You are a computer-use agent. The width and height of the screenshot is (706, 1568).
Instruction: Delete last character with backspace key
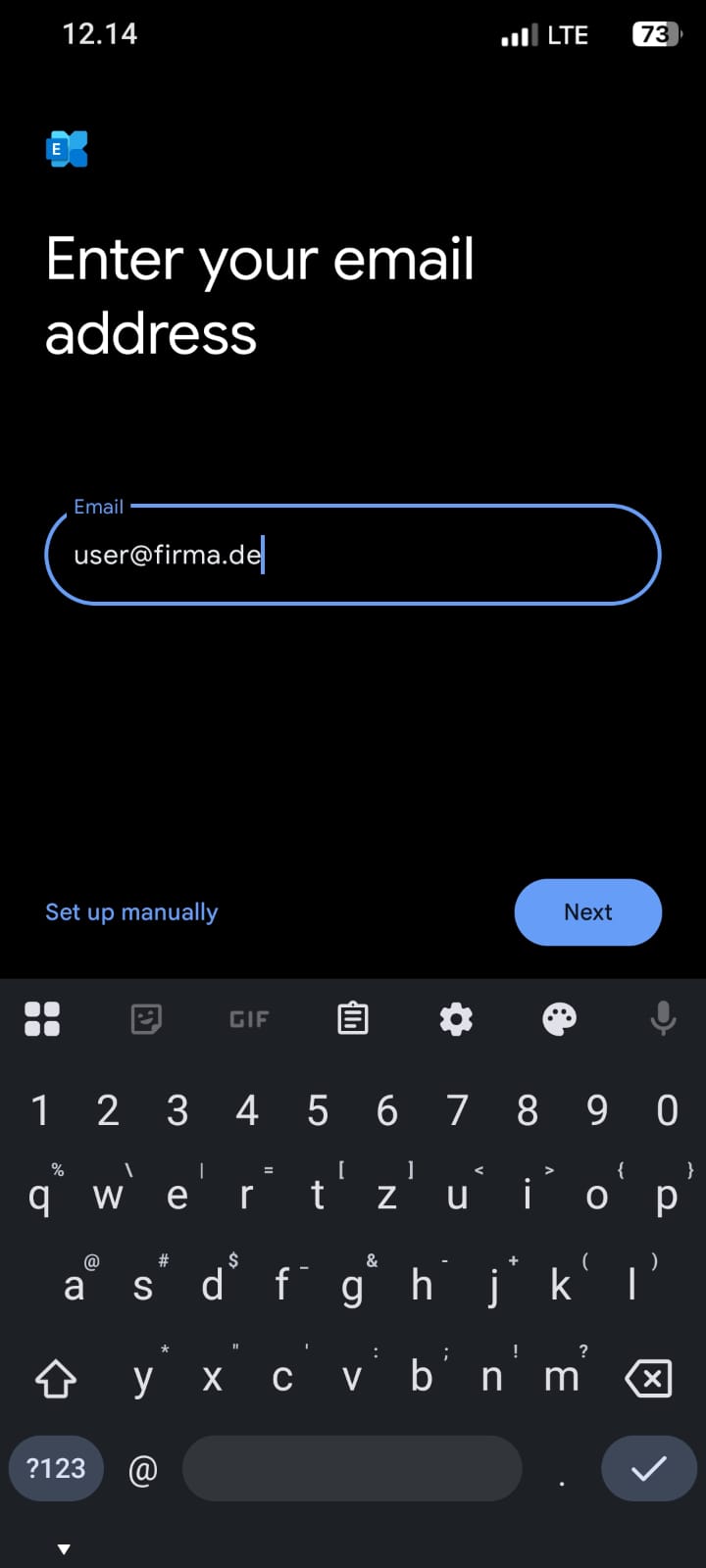pyautogui.click(x=648, y=1378)
